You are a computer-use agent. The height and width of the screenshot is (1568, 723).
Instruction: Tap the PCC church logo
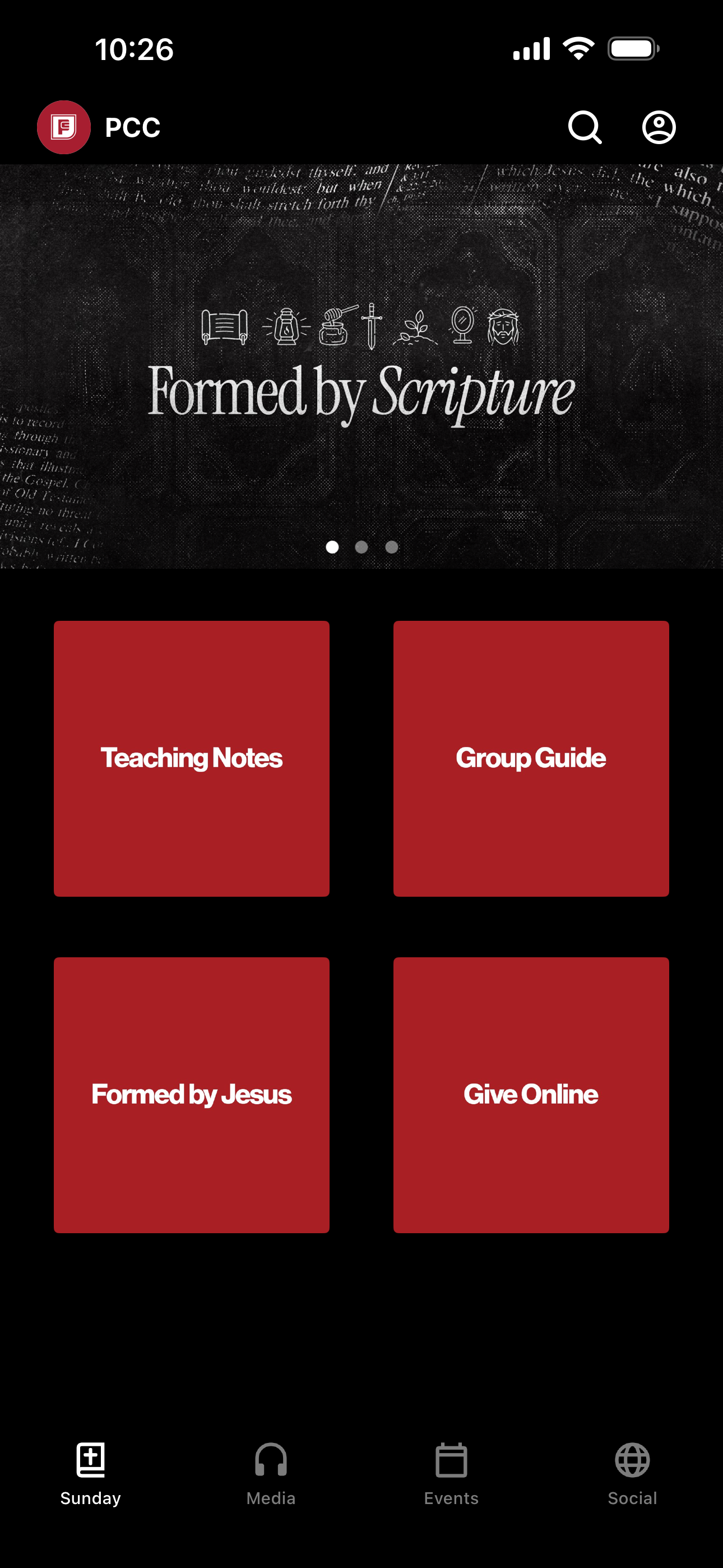tap(63, 127)
